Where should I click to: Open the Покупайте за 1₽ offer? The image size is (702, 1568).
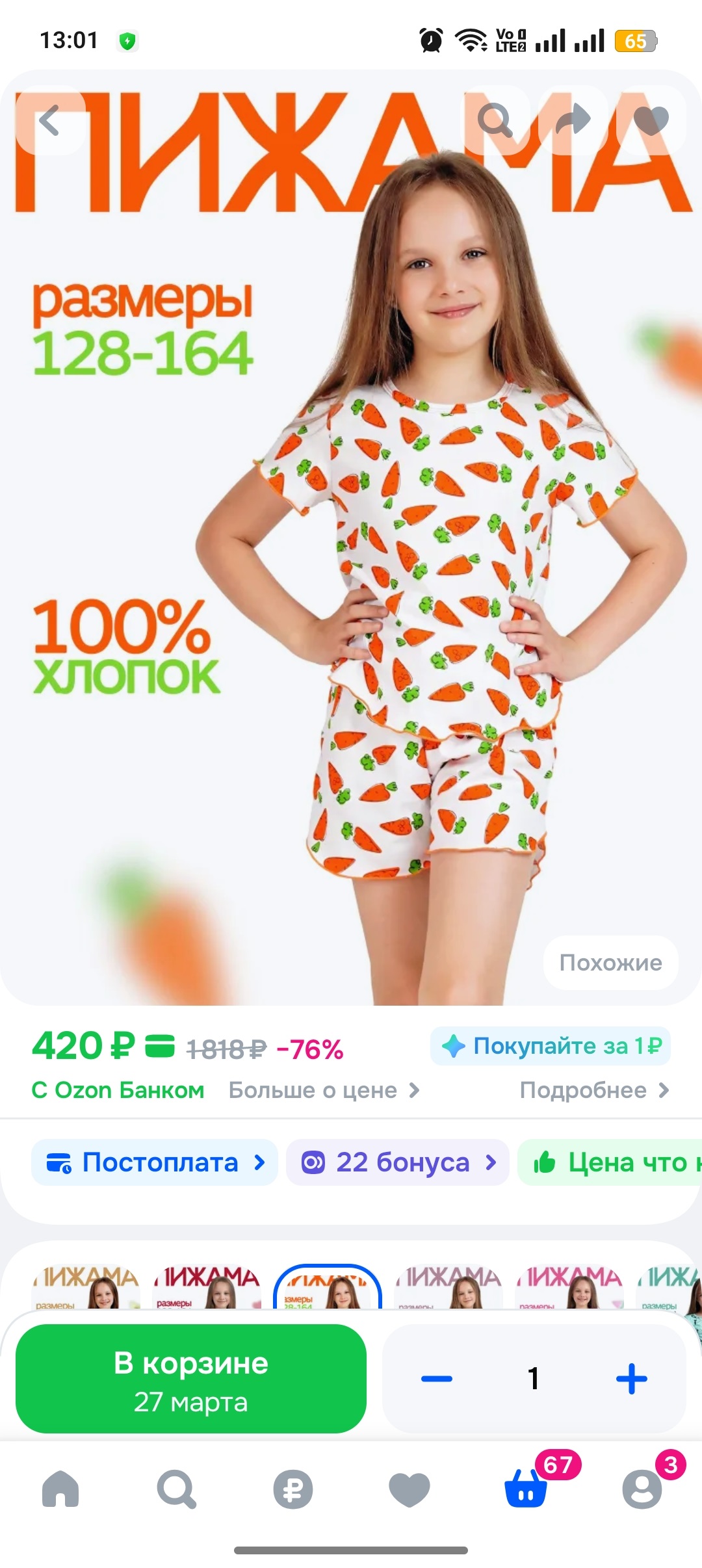click(551, 1046)
